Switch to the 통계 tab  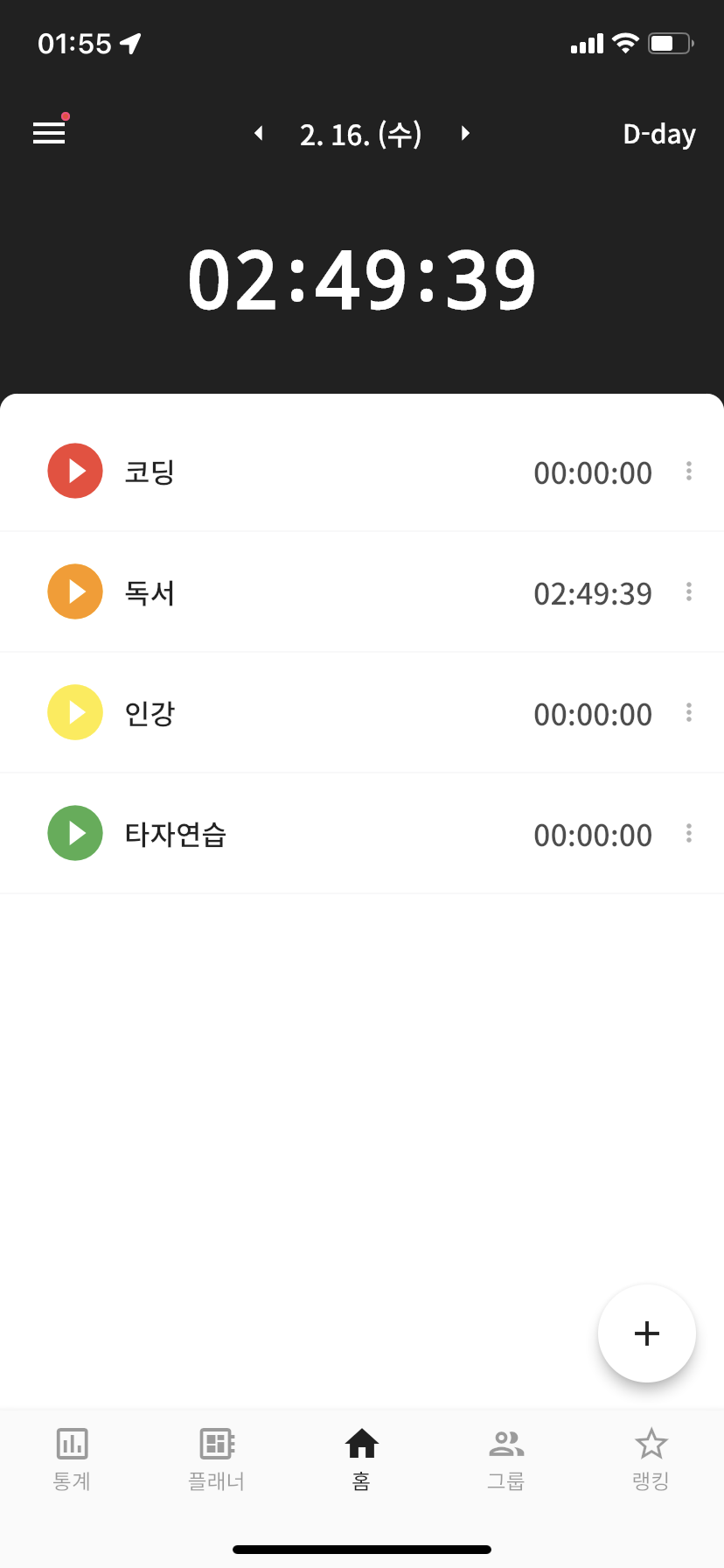pos(73,1459)
